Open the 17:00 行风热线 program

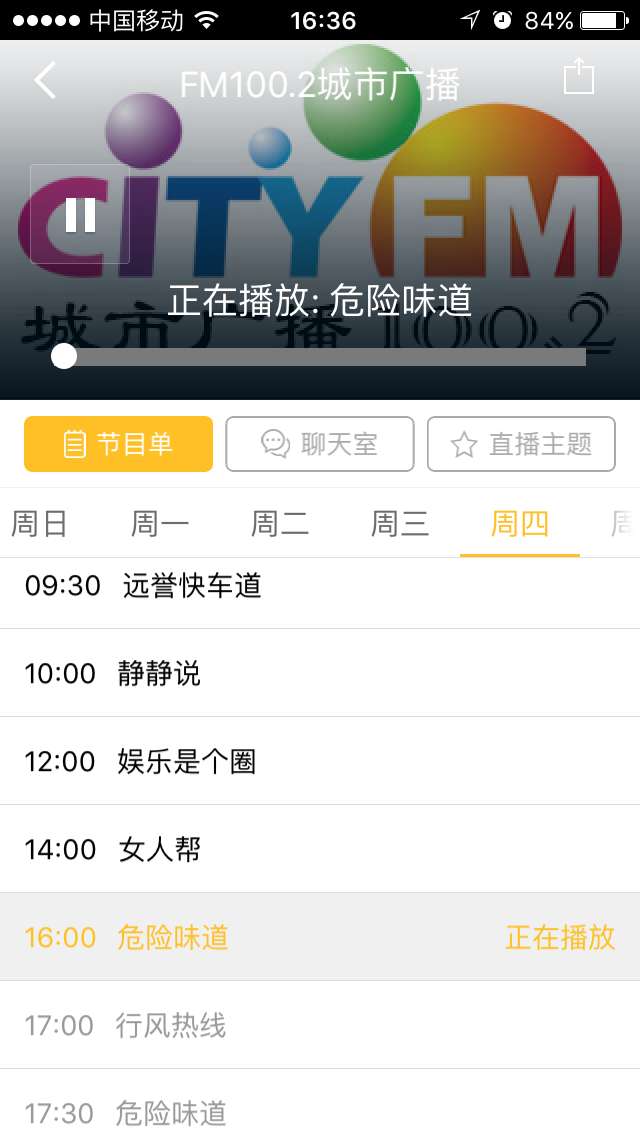click(x=320, y=1025)
